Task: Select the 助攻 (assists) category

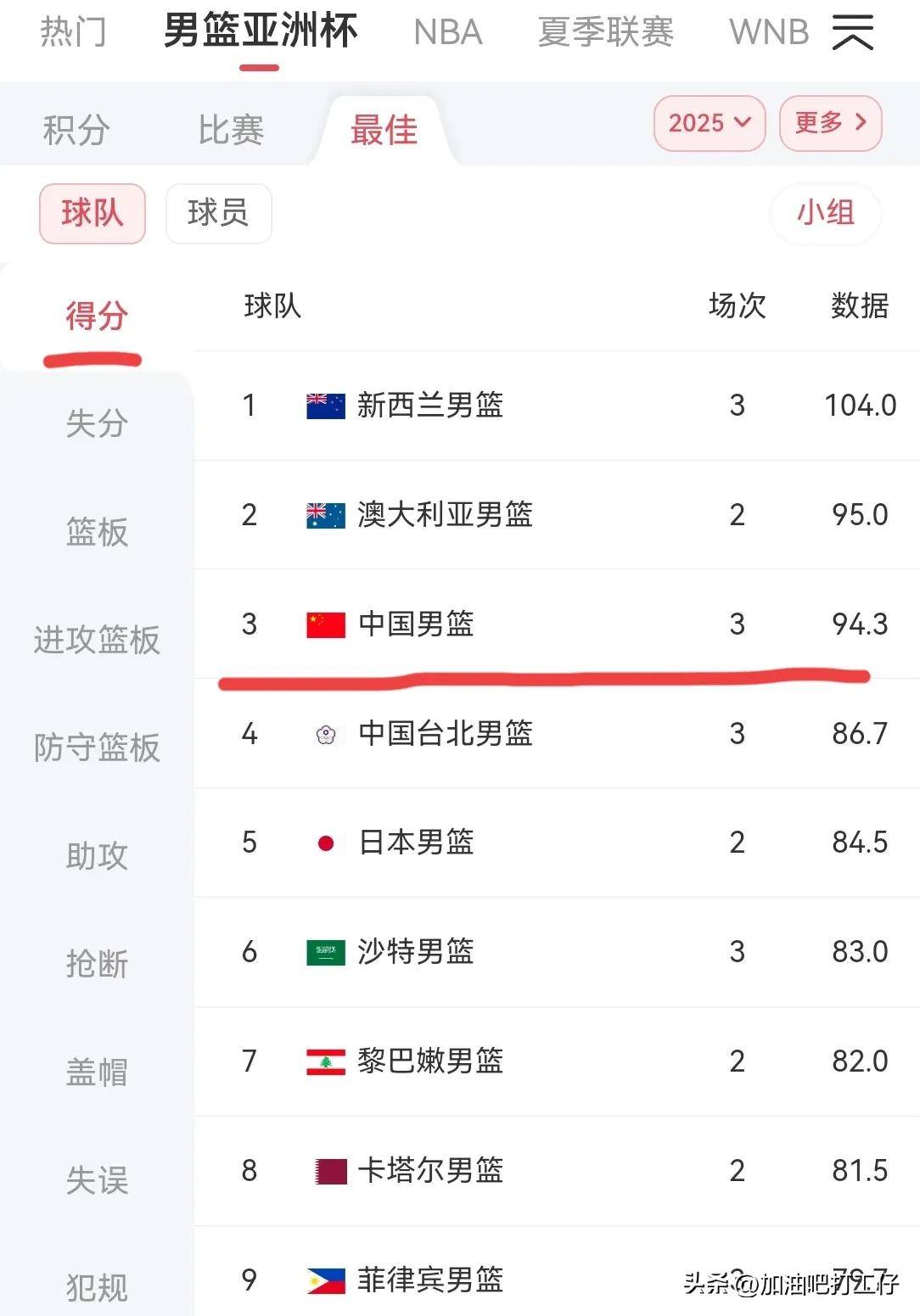Action: point(95,857)
